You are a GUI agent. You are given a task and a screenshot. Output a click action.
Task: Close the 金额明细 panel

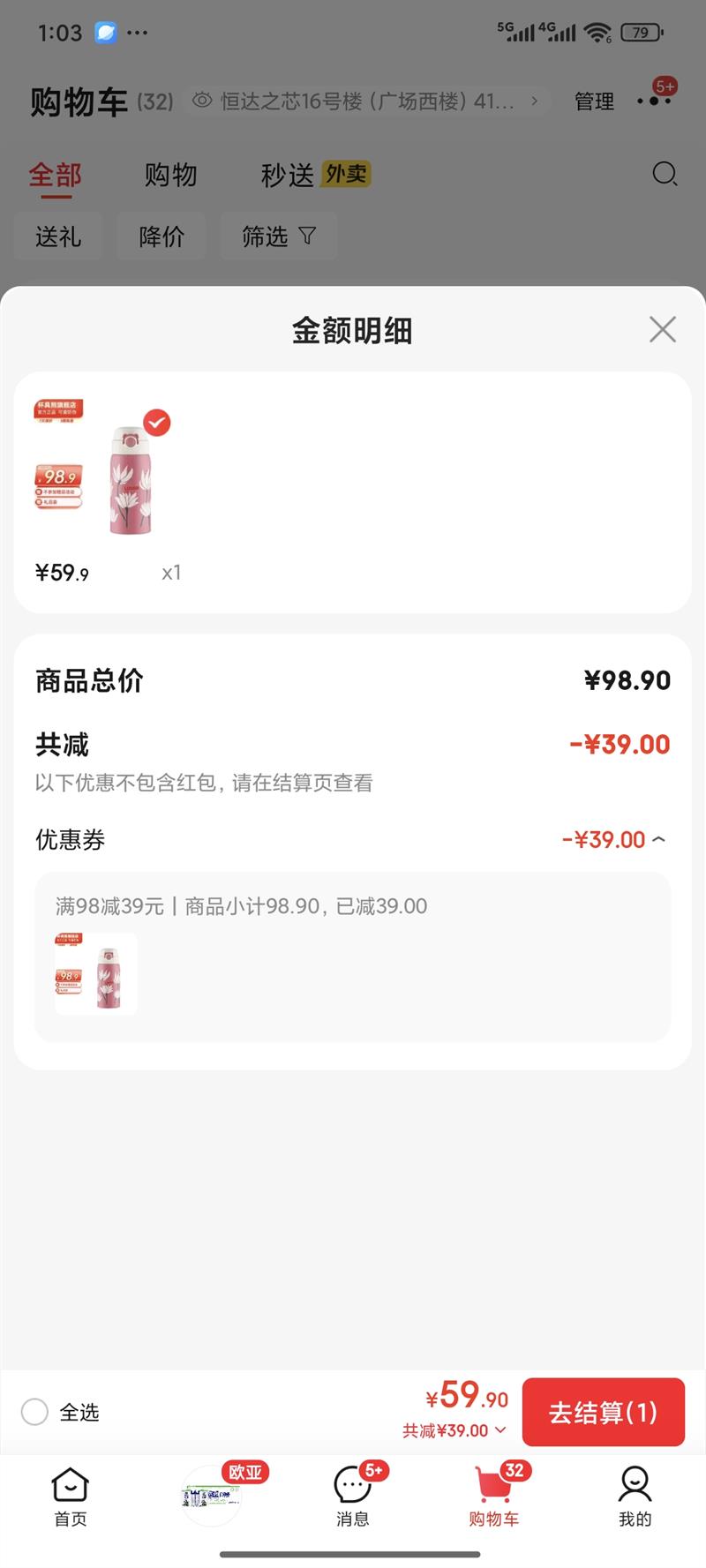pos(662,330)
